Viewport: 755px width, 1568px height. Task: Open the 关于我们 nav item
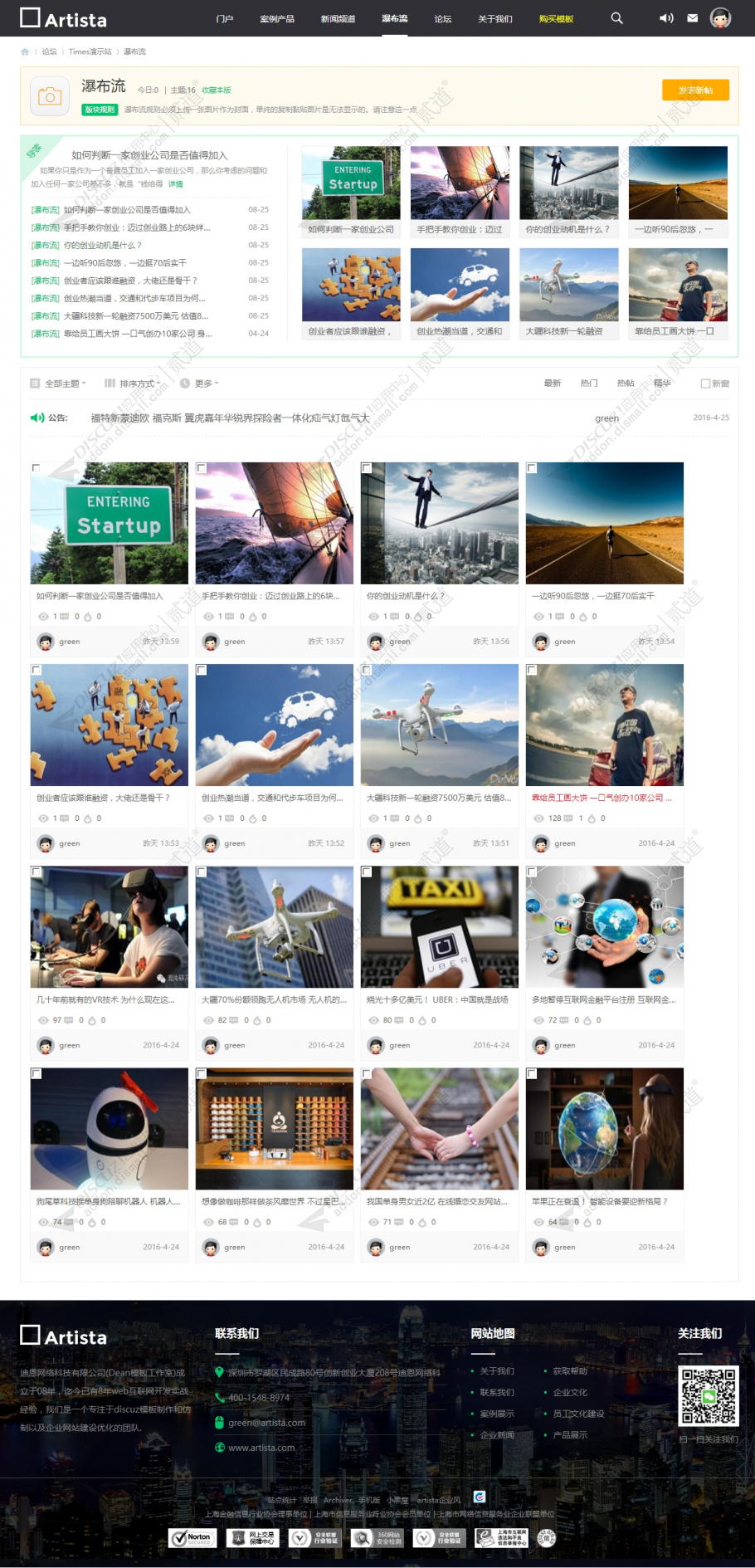point(494,18)
